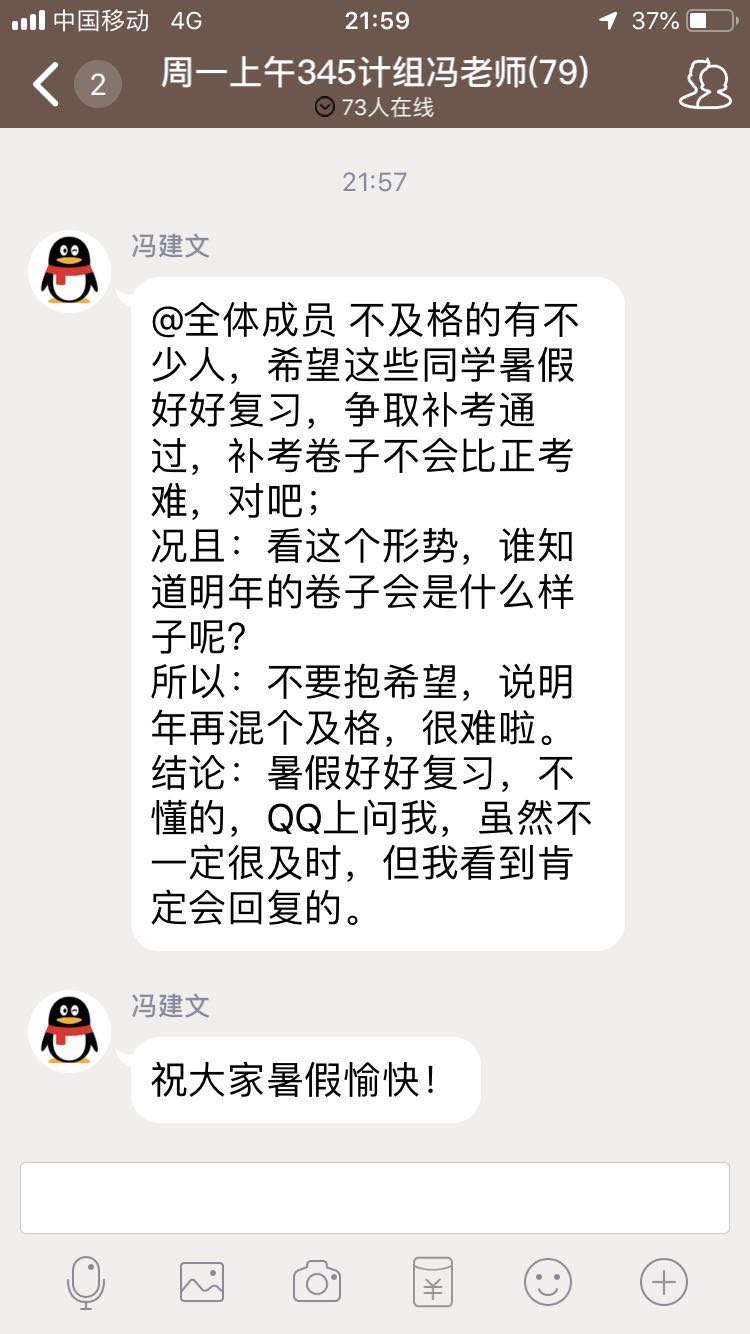The image size is (750, 1334).
Task: Expand the 73人在线 online members dropdown
Action: point(375,108)
